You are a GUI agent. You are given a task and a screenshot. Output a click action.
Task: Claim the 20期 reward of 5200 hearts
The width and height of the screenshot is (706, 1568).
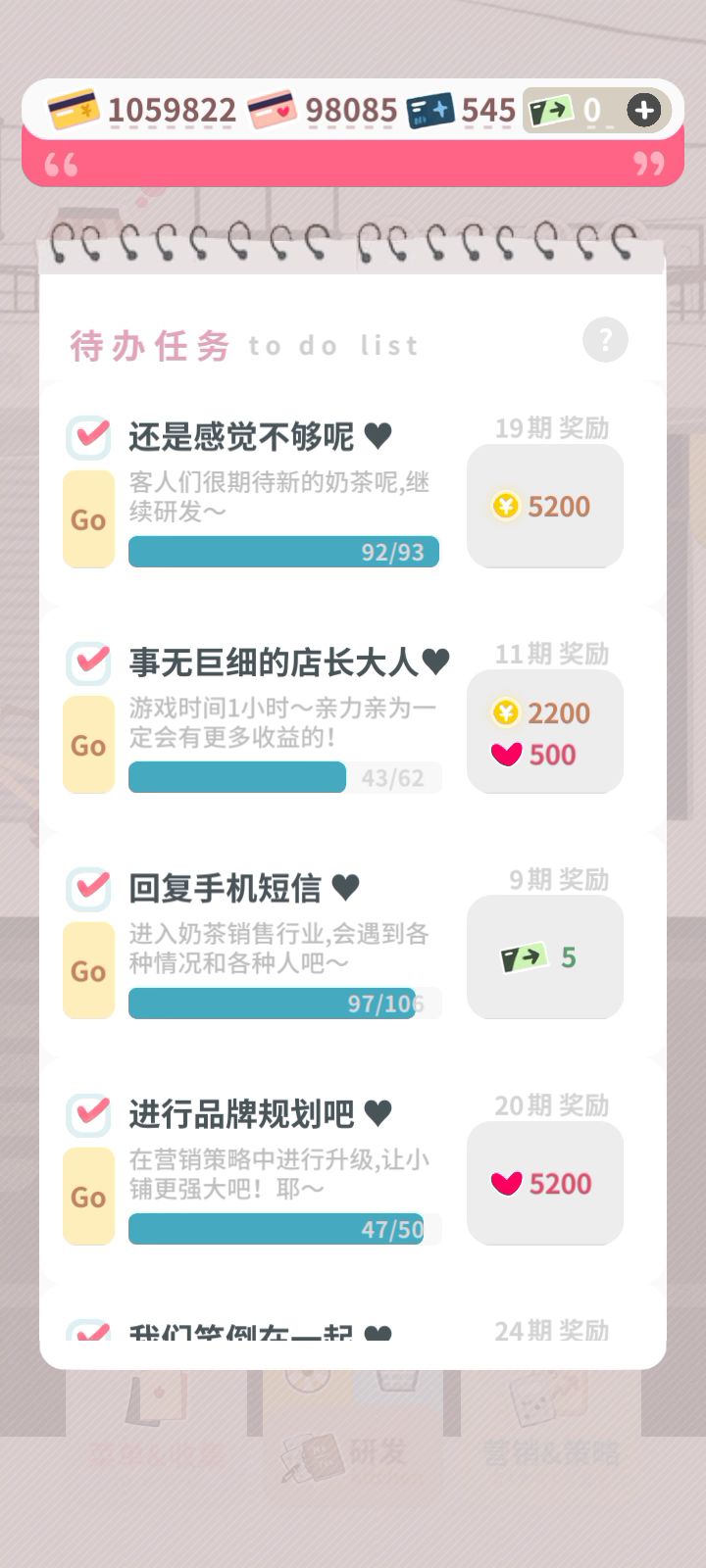545,1183
